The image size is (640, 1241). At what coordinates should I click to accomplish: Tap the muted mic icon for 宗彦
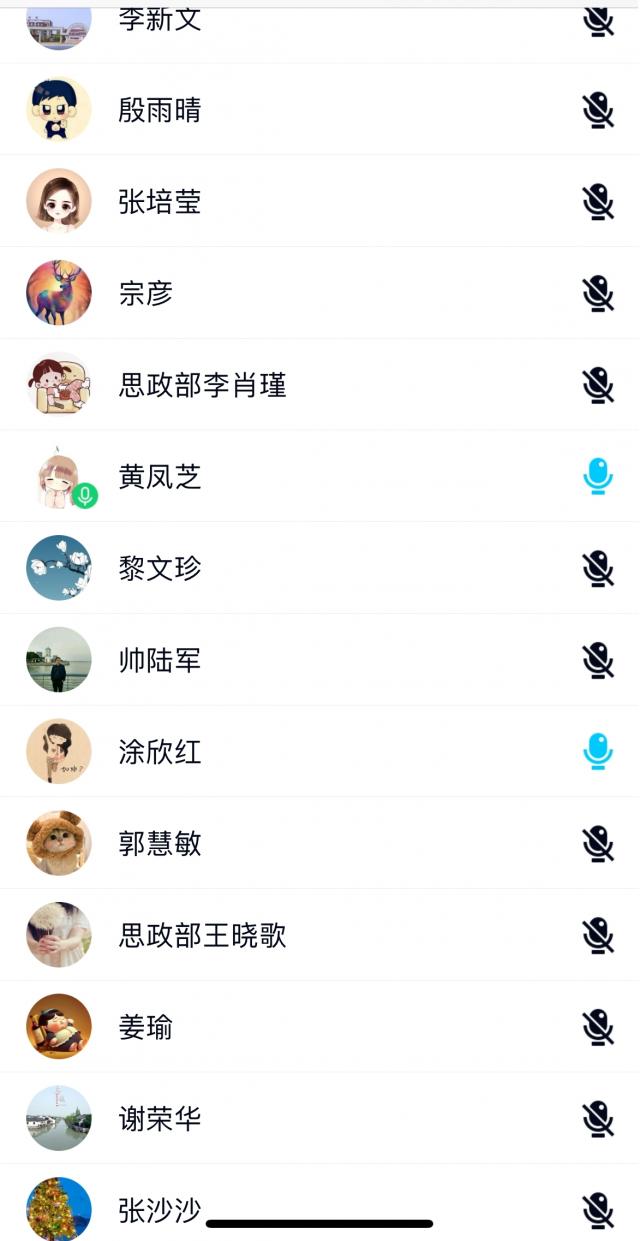tap(598, 294)
